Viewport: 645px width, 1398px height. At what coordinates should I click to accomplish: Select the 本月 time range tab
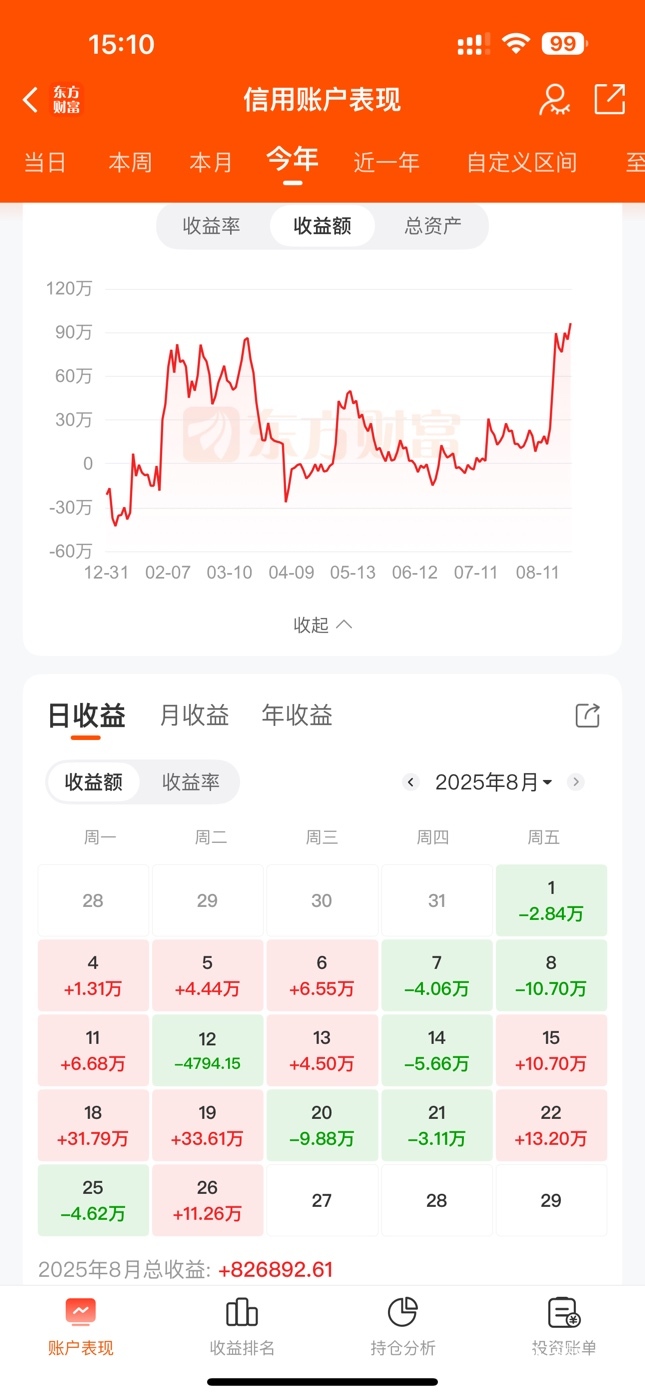[x=211, y=162]
